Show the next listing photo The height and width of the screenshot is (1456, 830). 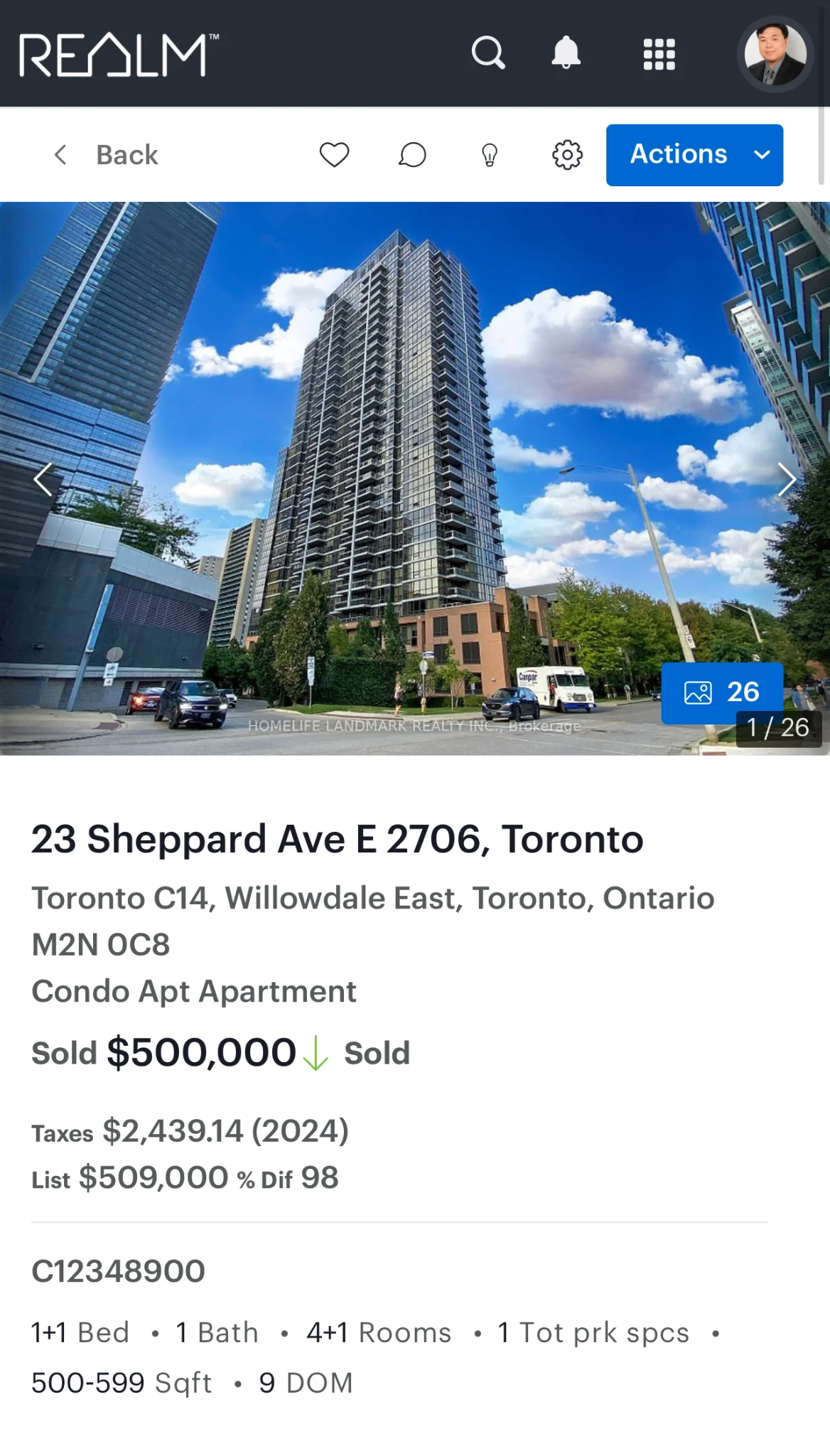(786, 479)
